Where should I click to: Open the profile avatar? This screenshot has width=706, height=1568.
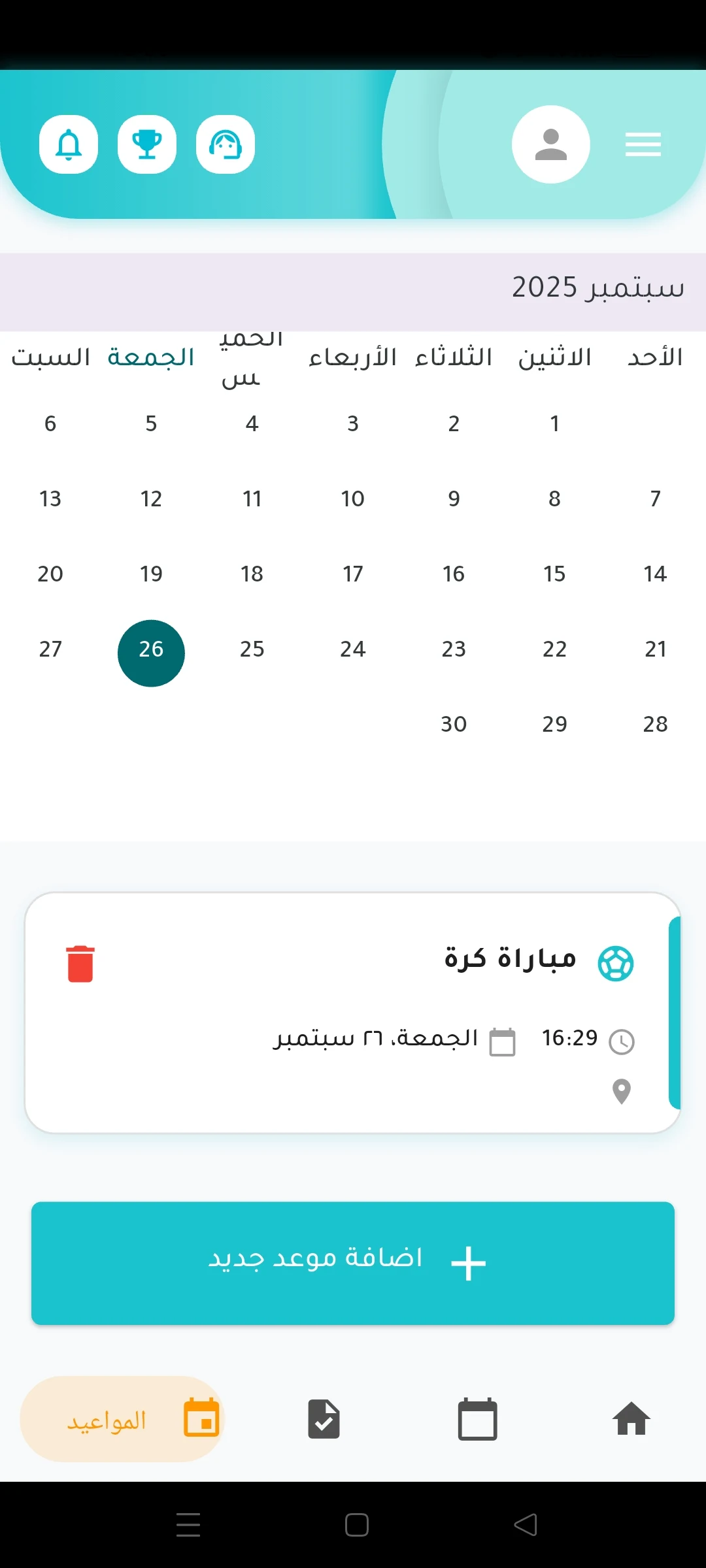(x=550, y=144)
